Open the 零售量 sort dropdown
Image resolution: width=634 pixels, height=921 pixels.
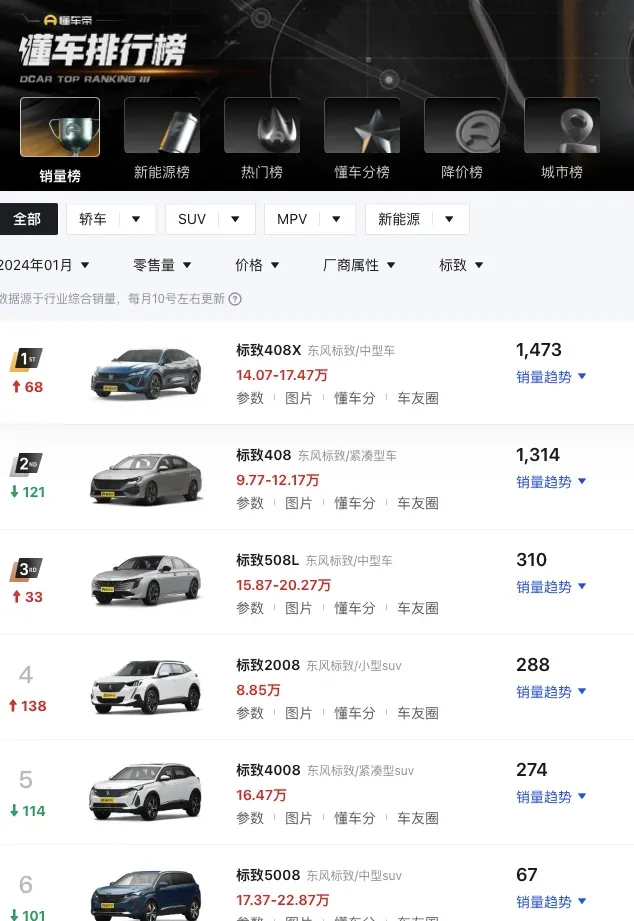tap(162, 265)
